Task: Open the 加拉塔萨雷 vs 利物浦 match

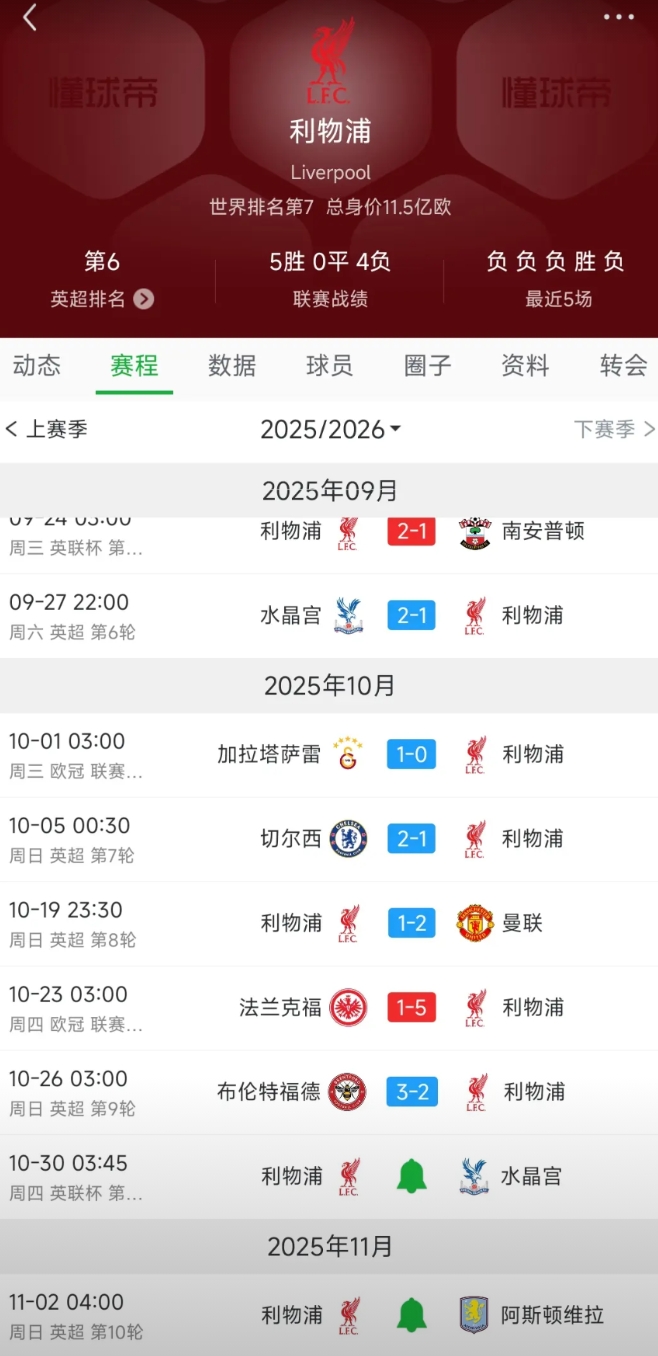Action: click(329, 755)
